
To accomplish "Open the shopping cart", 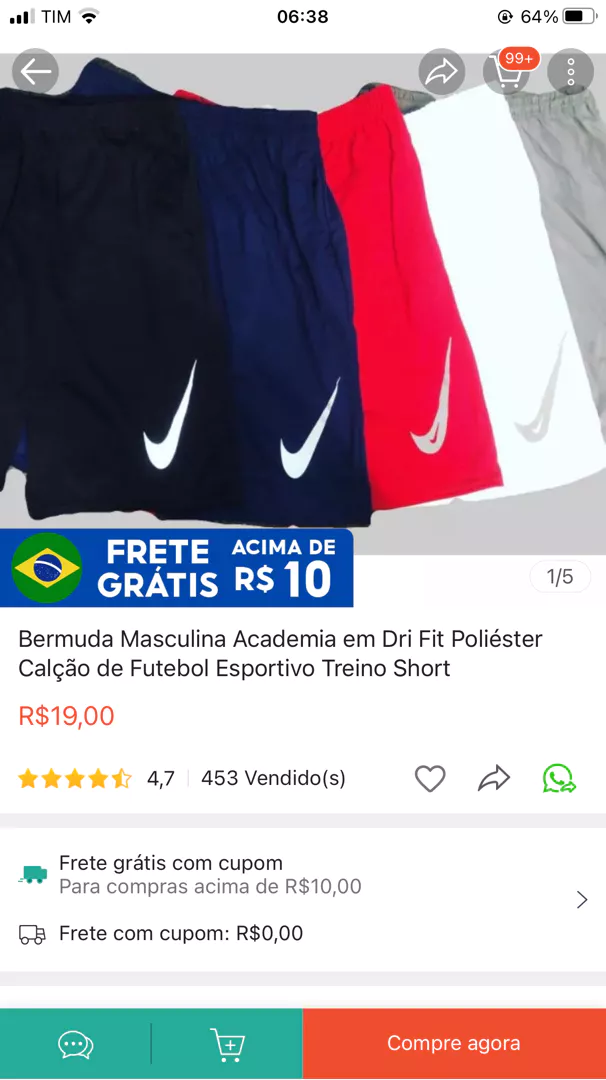I will 507,72.
